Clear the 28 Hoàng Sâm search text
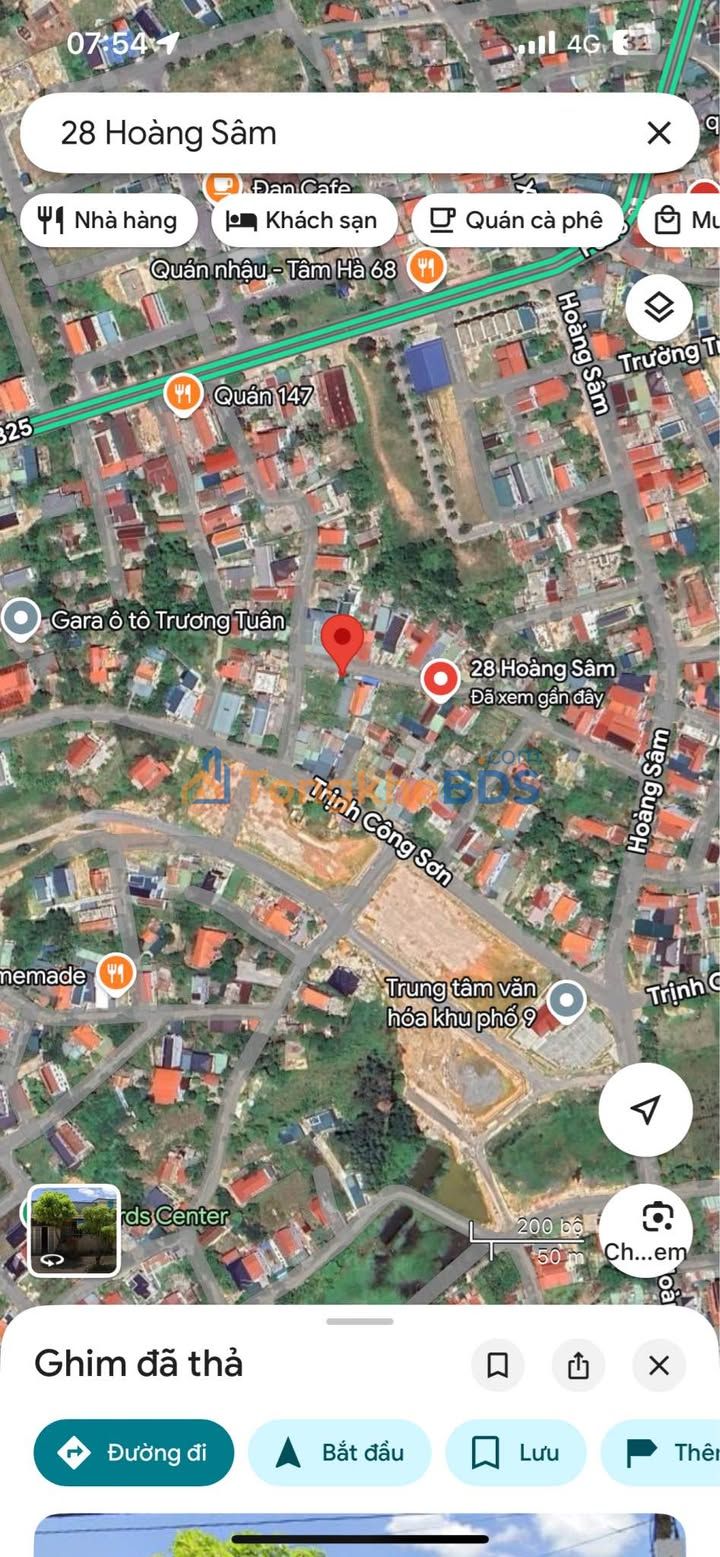This screenshot has height=1557, width=720. [659, 133]
